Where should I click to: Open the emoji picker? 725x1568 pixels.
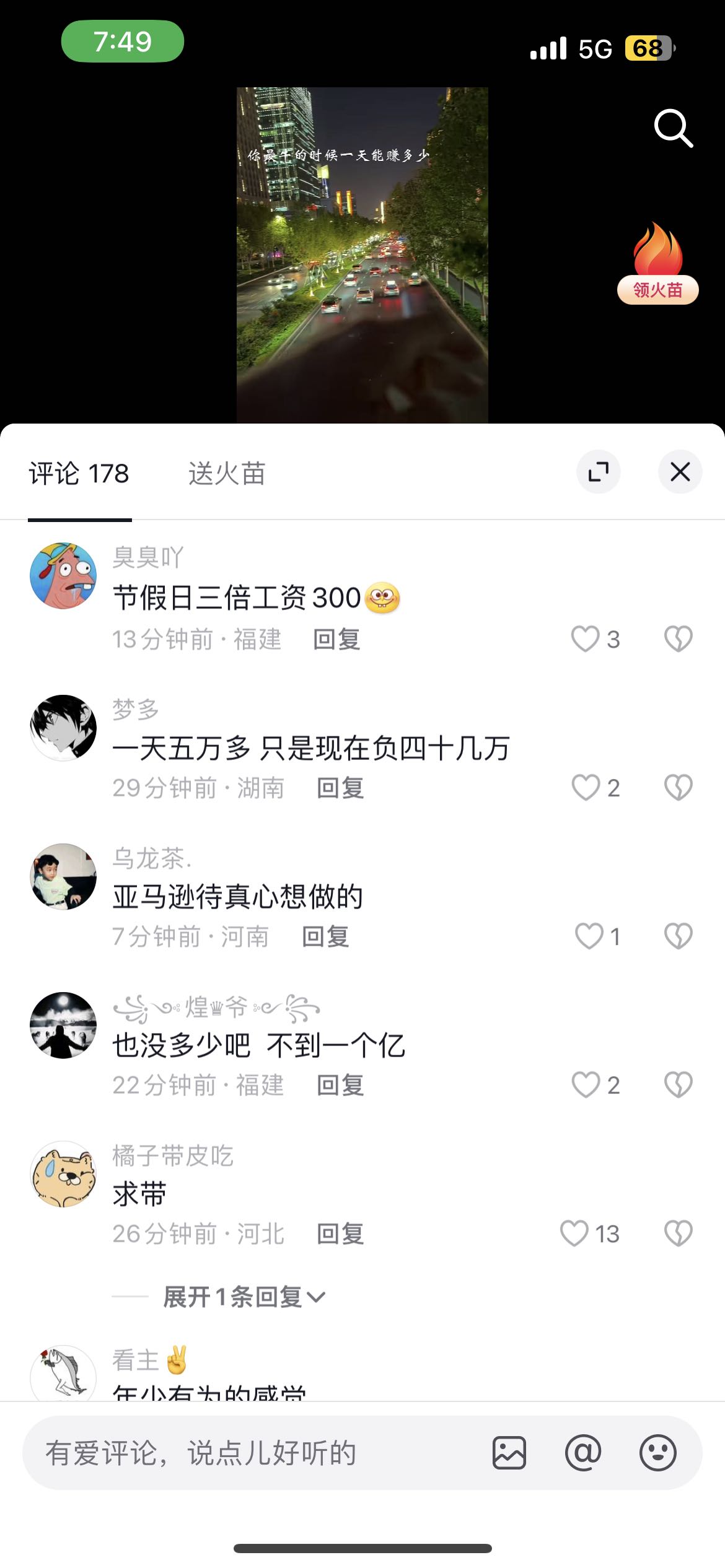(657, 1453)
